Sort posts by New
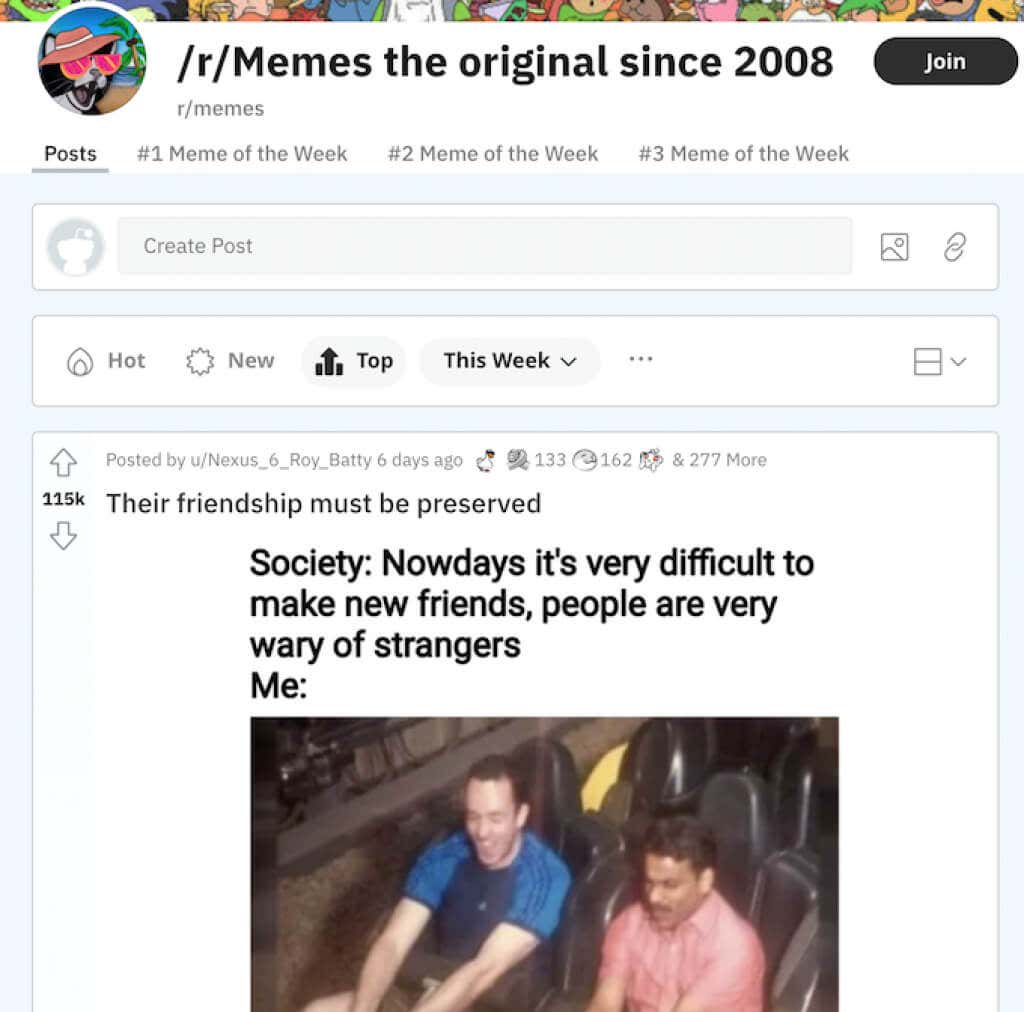The height and width of the screenshot is (1012, 1024). click(231, 361)
